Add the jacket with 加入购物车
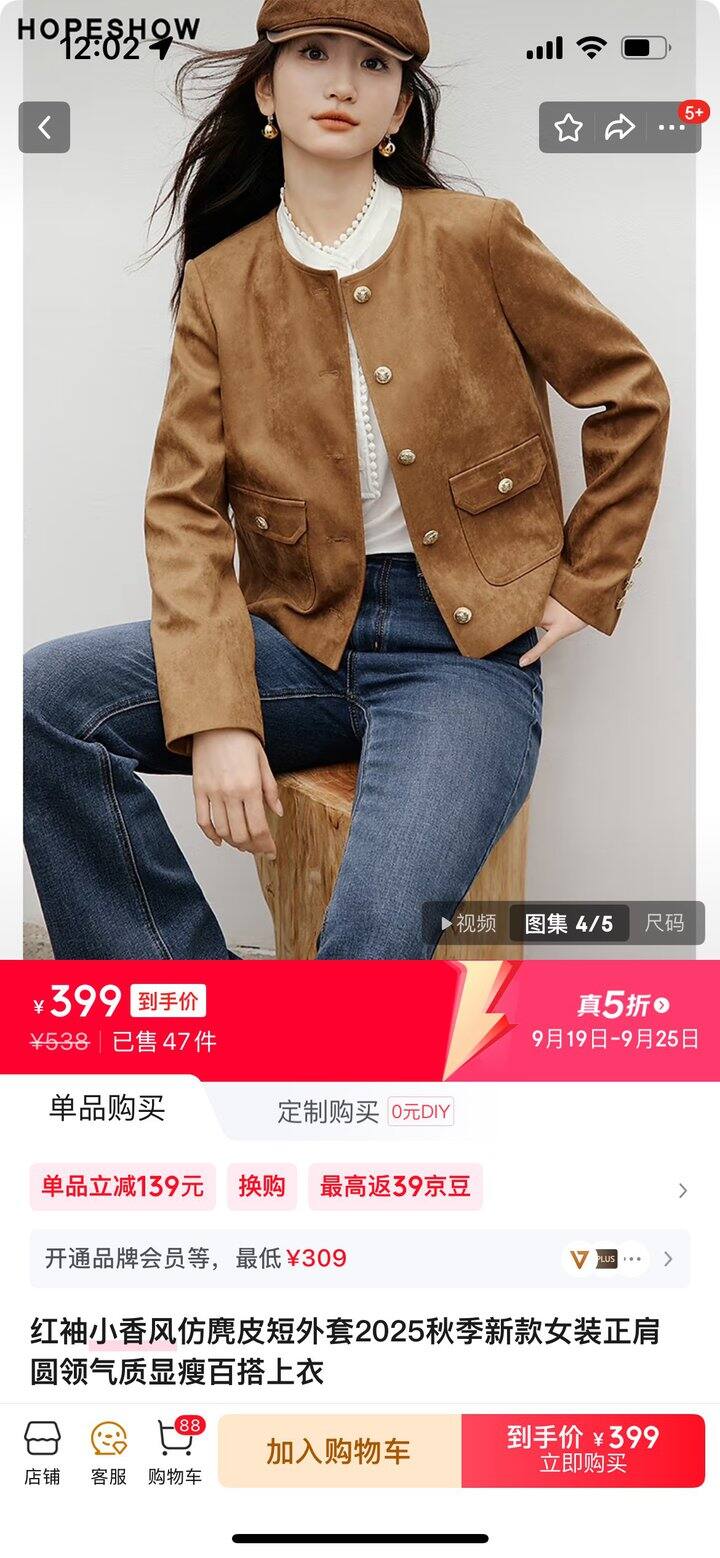 339,1451
